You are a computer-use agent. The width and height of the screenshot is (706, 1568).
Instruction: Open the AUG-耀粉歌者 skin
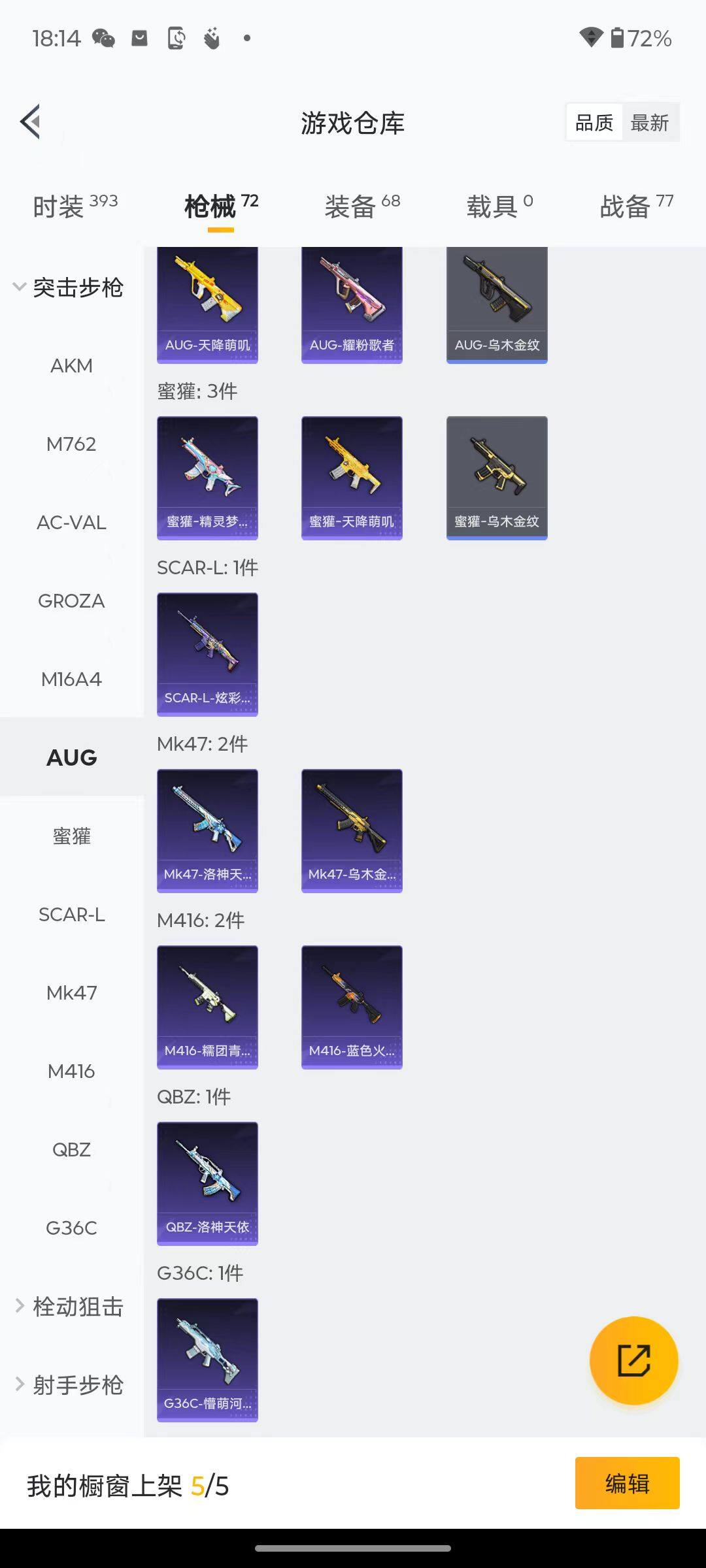coord(352,304)
